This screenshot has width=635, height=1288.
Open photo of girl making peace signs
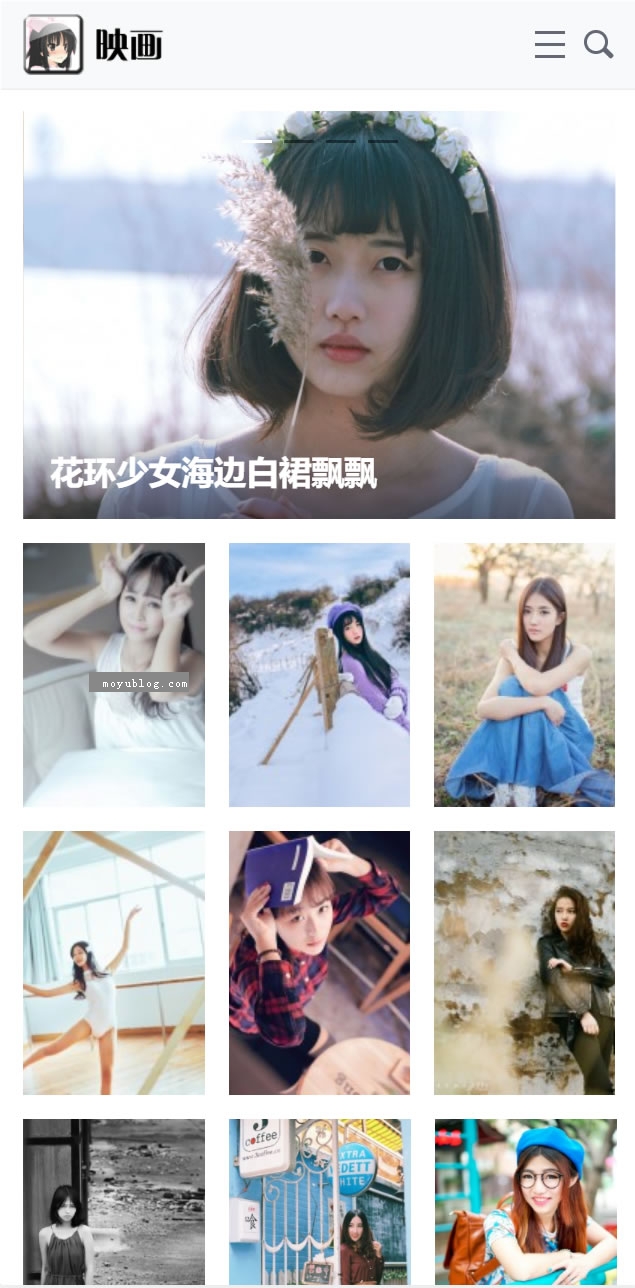pos(114,675)
